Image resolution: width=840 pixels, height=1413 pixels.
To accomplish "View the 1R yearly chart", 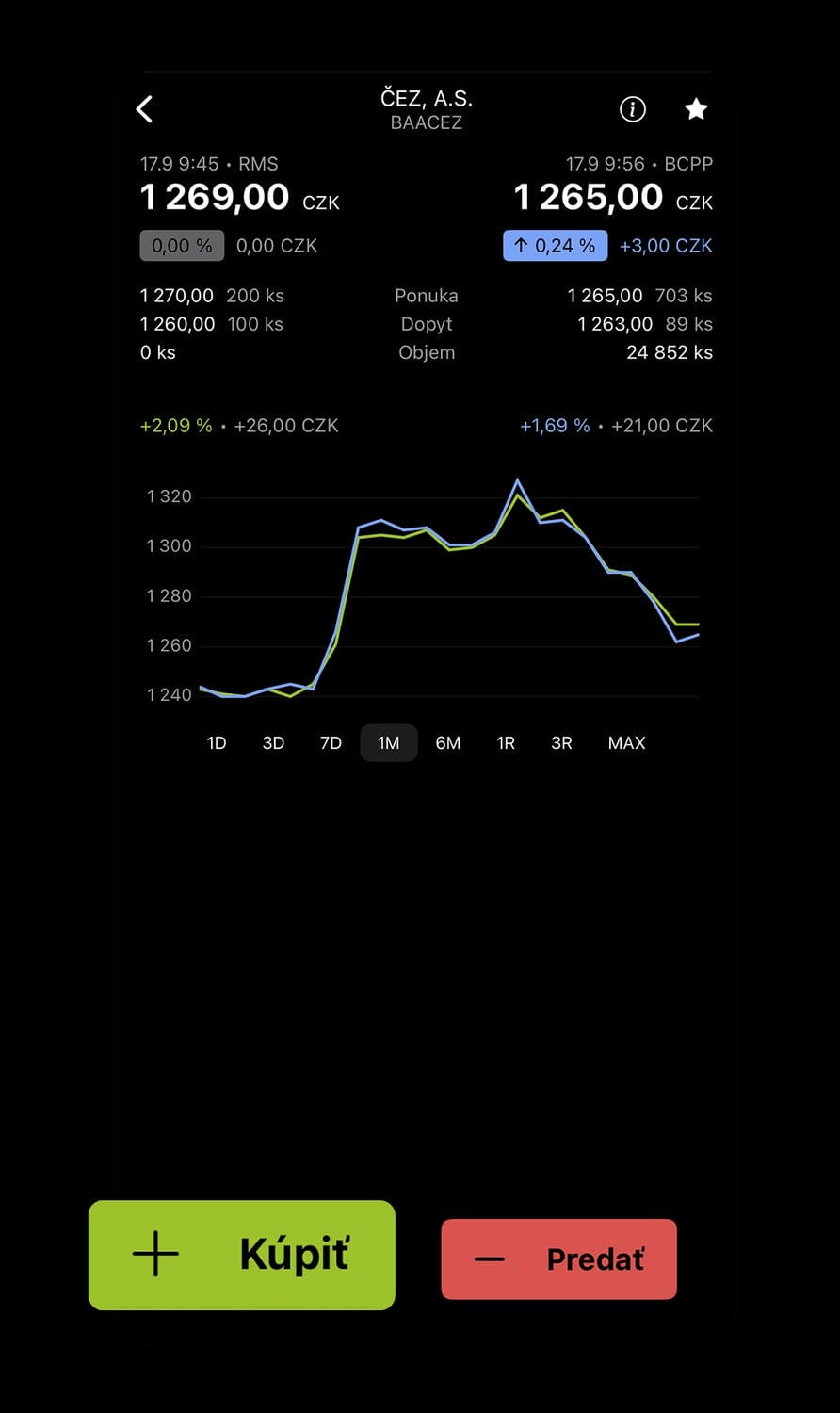I will [x=505, y=742].
